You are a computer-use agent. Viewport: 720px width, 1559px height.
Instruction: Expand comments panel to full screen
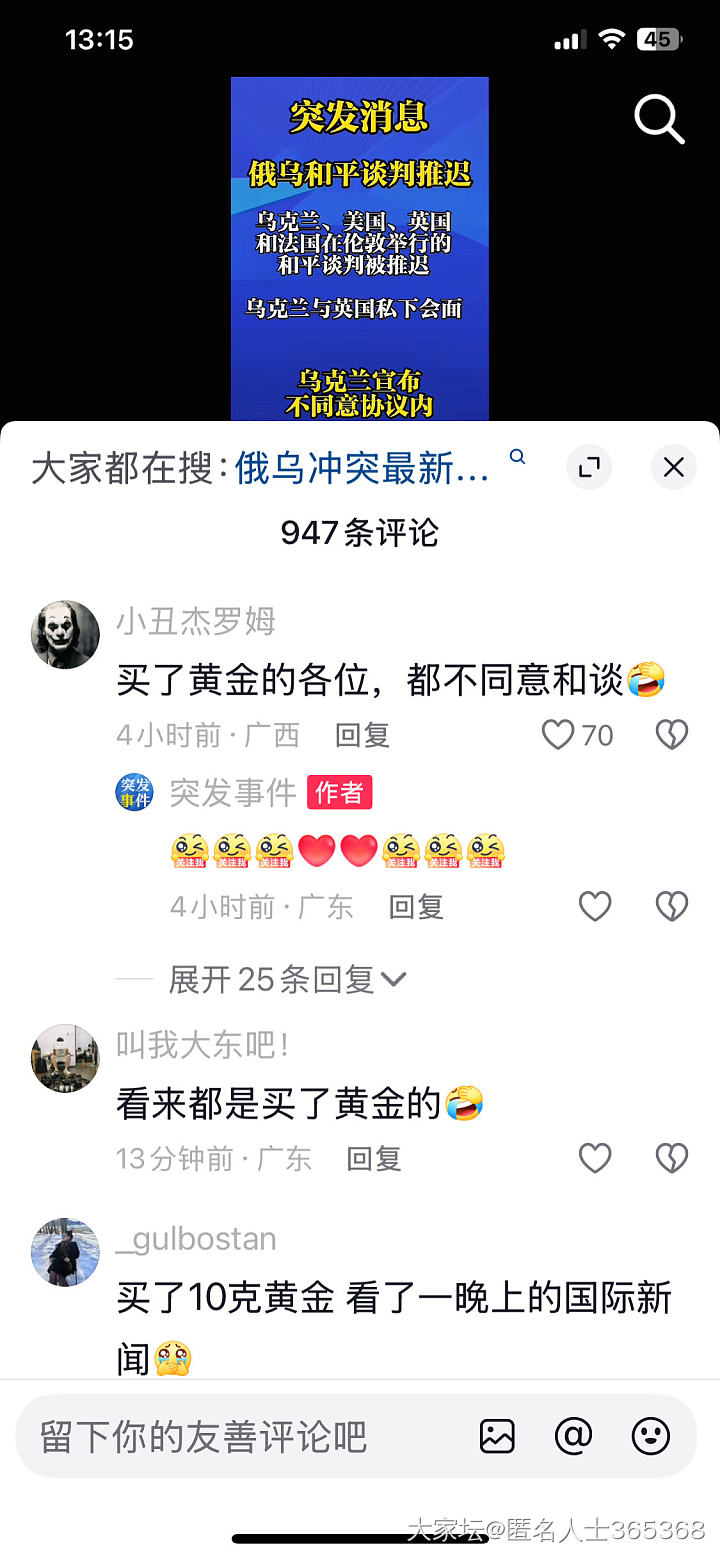click(x=590, y=467)
